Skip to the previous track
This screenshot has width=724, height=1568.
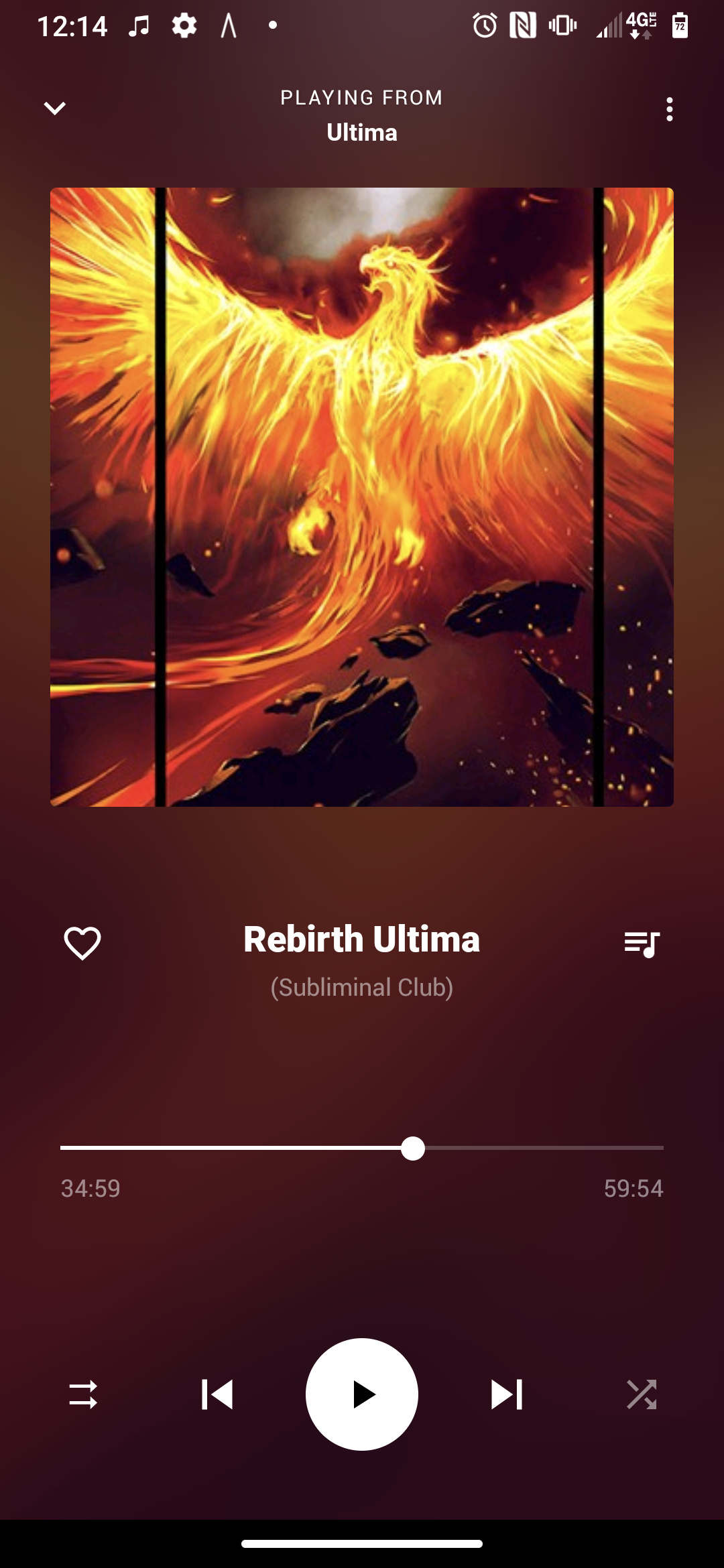(x=217, y=1394)
